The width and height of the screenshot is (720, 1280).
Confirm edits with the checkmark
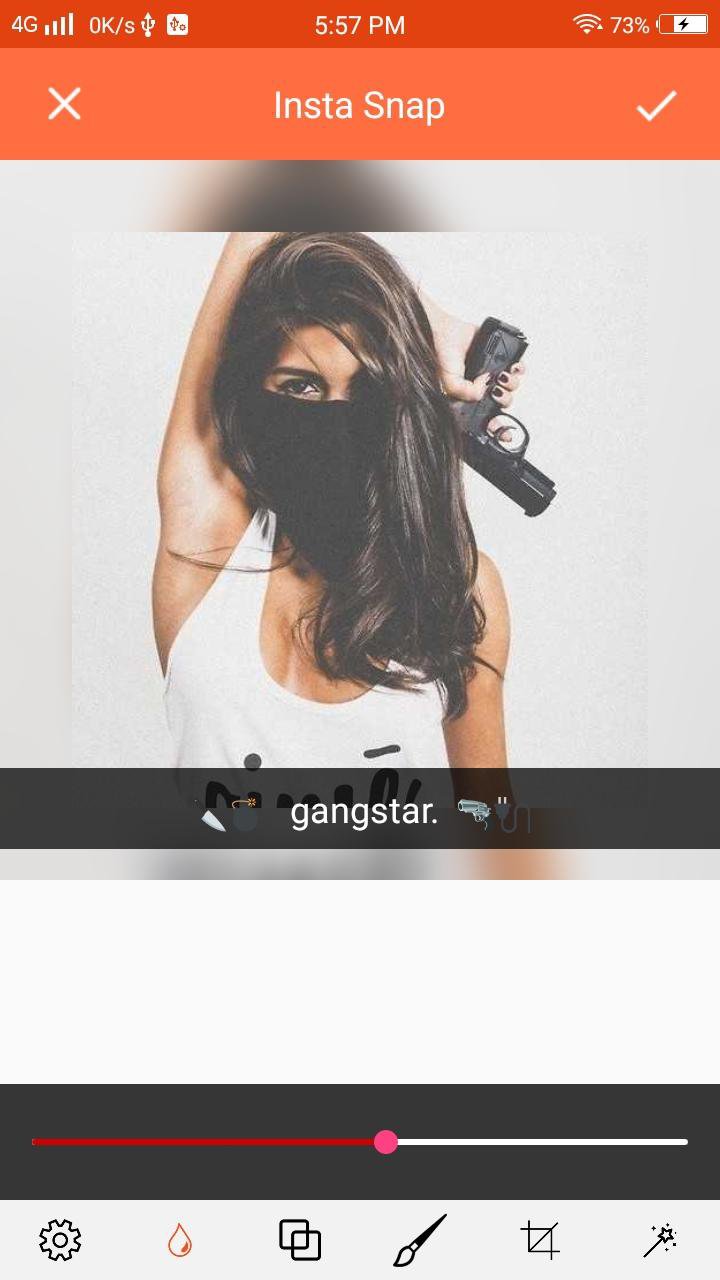657,105
